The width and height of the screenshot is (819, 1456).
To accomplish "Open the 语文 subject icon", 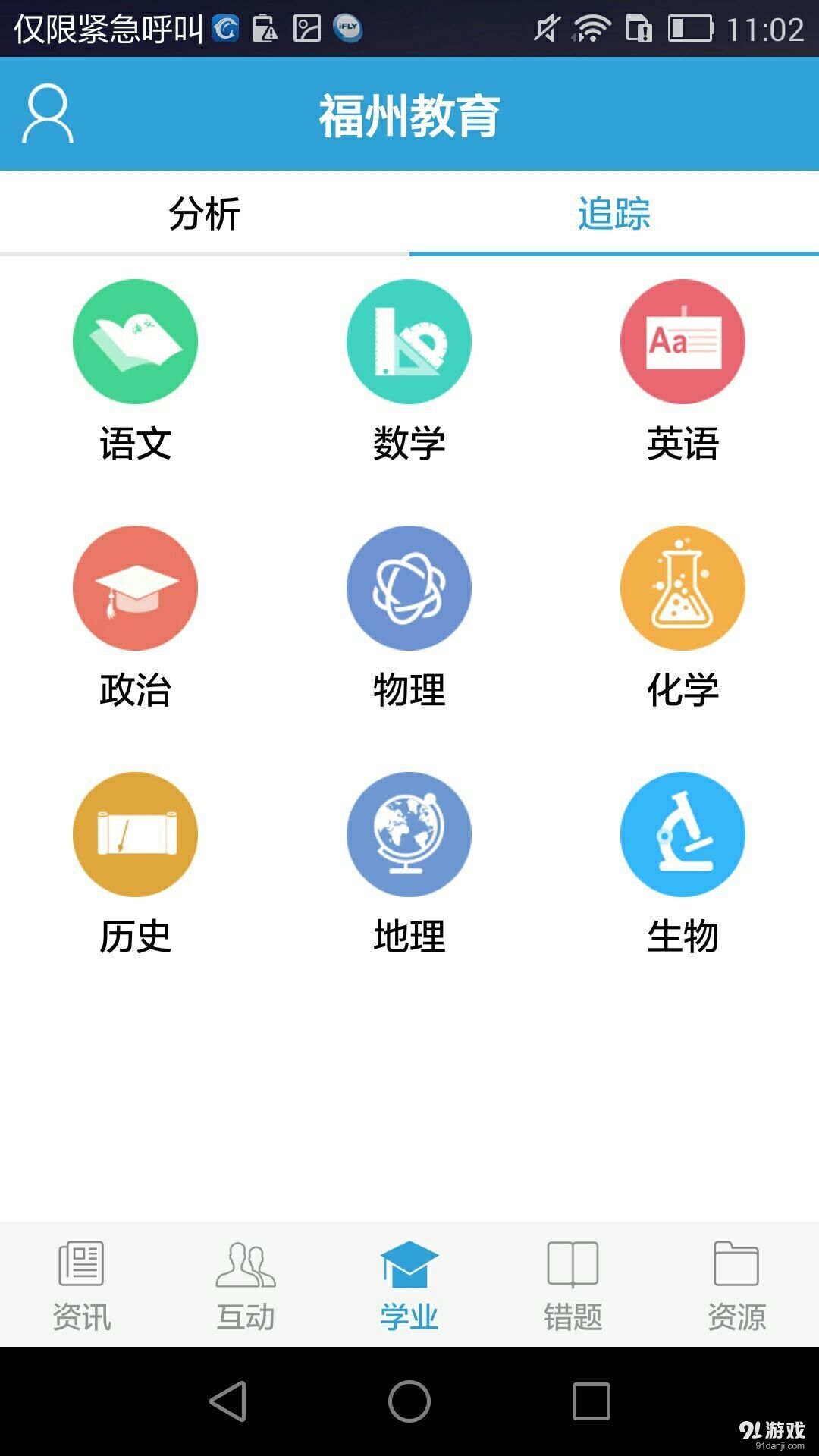I will [x=136, y=341].
